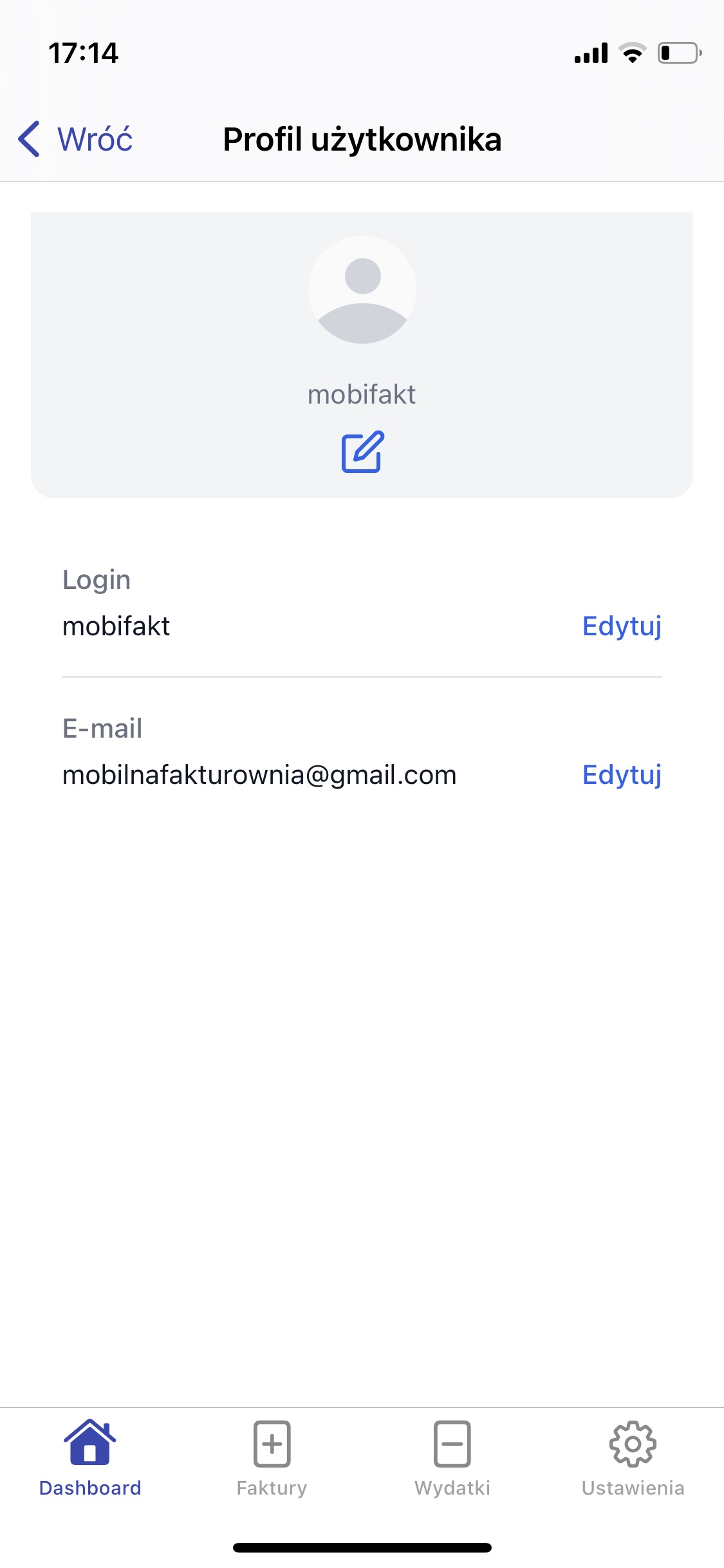Edit the E-mail address
This screenshot has height=1568, width=724.
(621, 775)
